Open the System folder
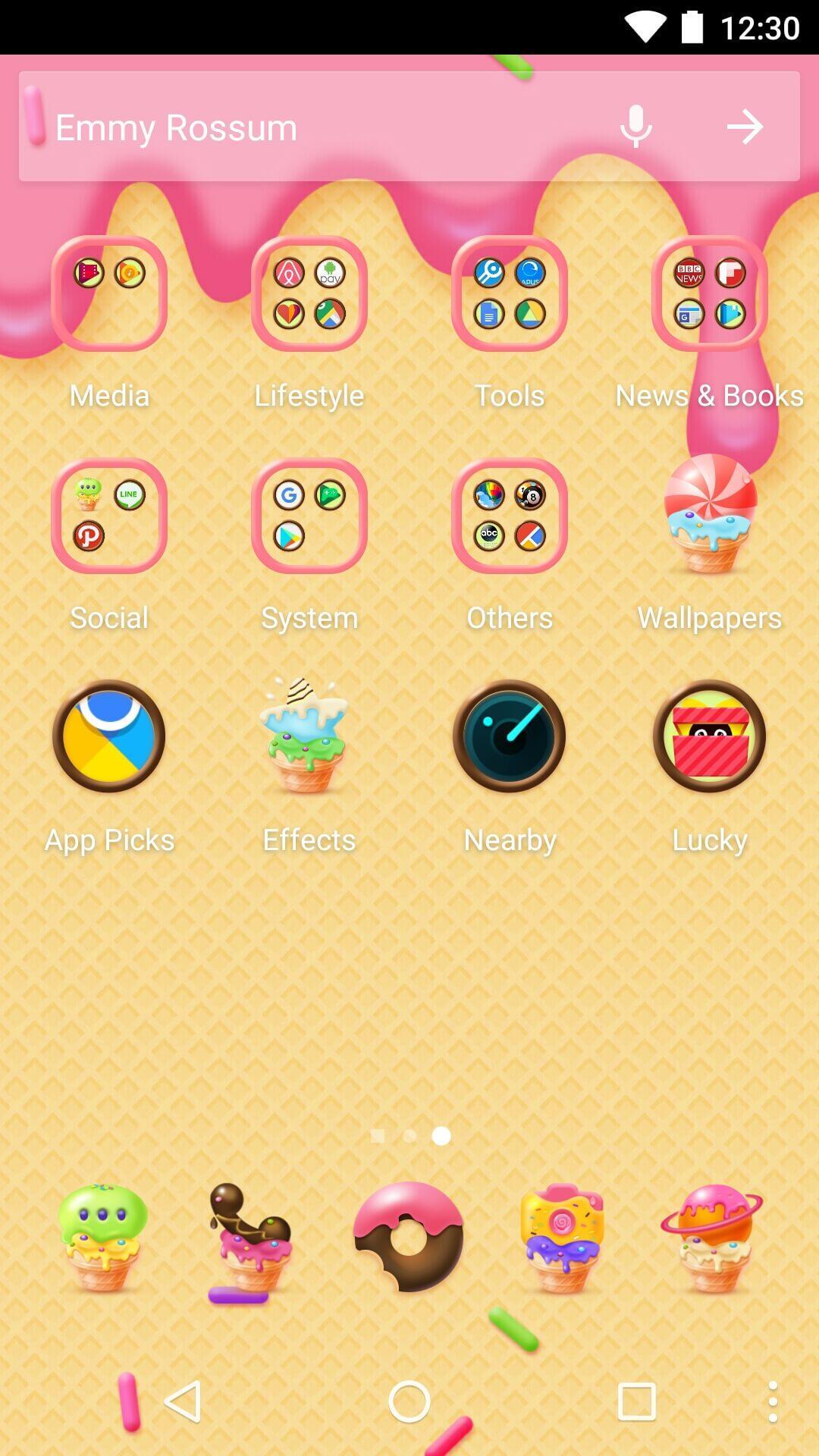 click(x=309, y=516)
